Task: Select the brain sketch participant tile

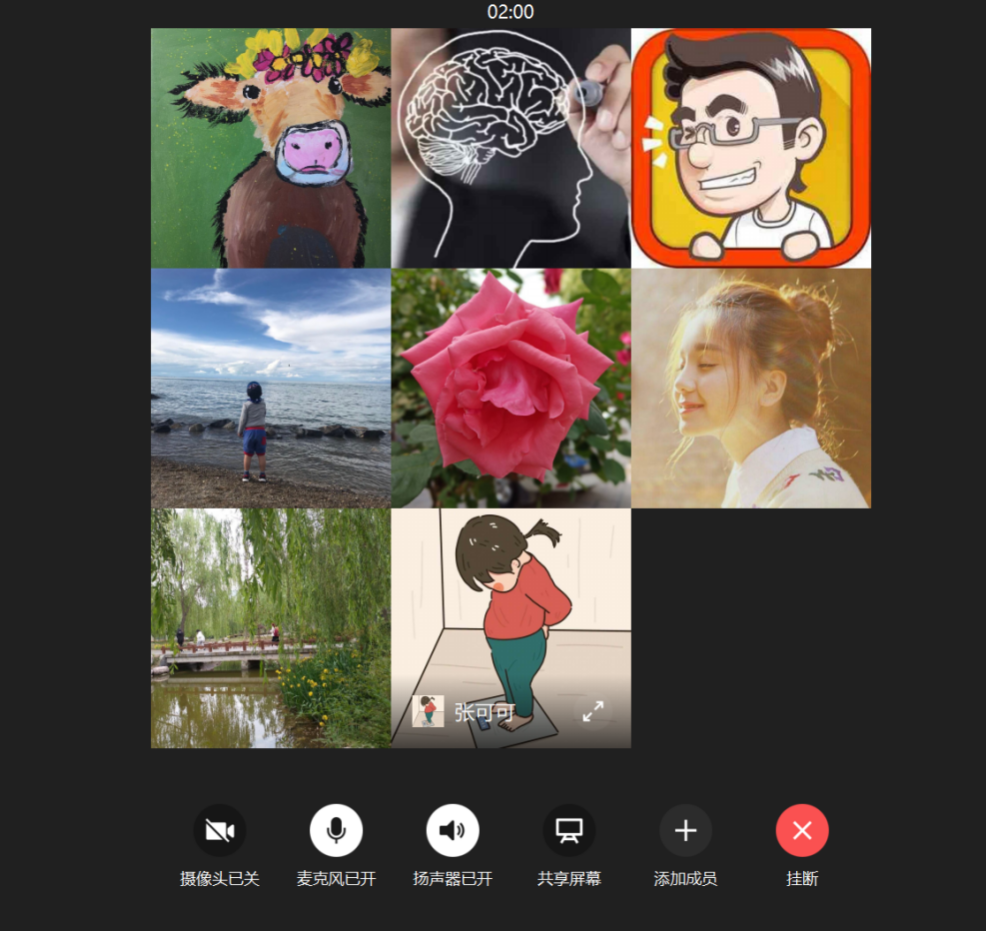Action: tap(511, 148)
